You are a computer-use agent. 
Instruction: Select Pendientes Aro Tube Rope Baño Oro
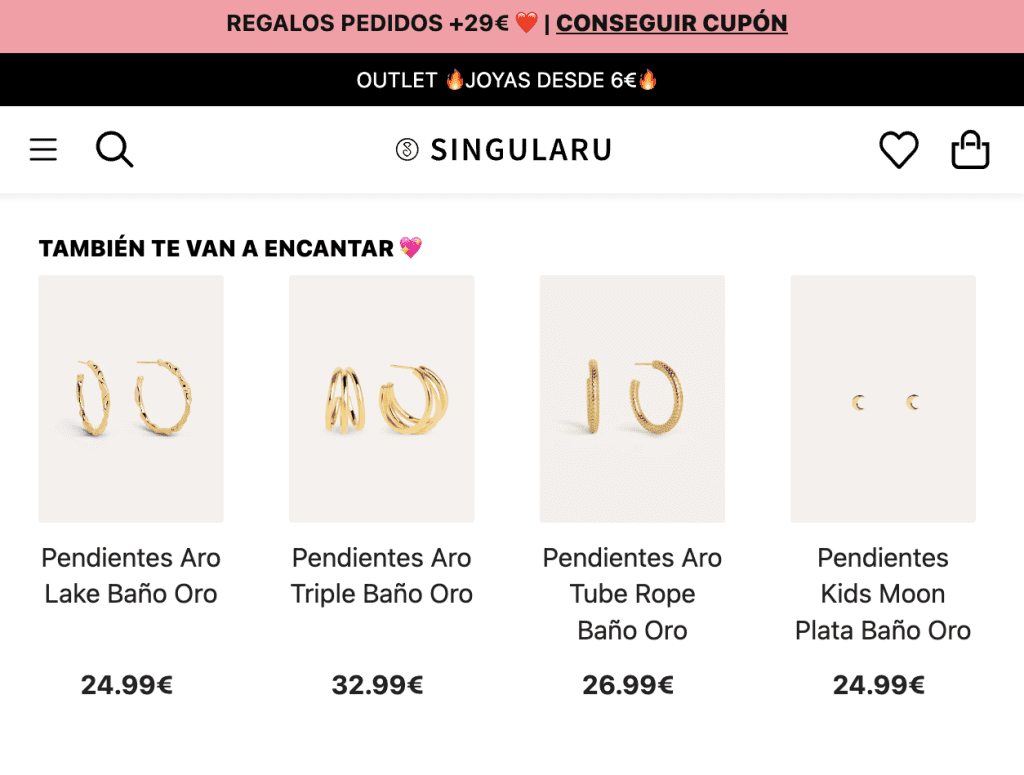pos(632,399)
